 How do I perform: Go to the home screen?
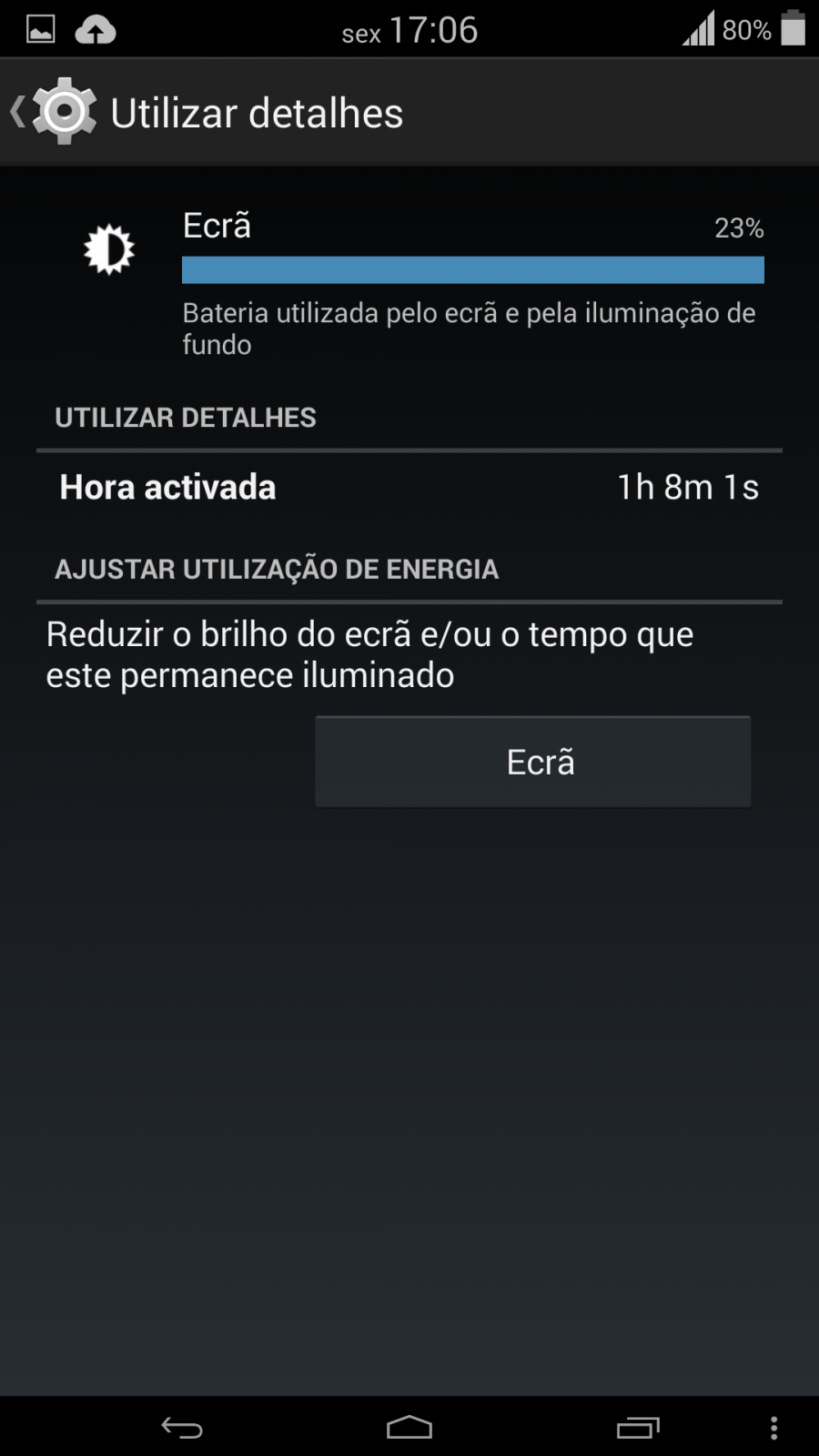[409, 1427]
